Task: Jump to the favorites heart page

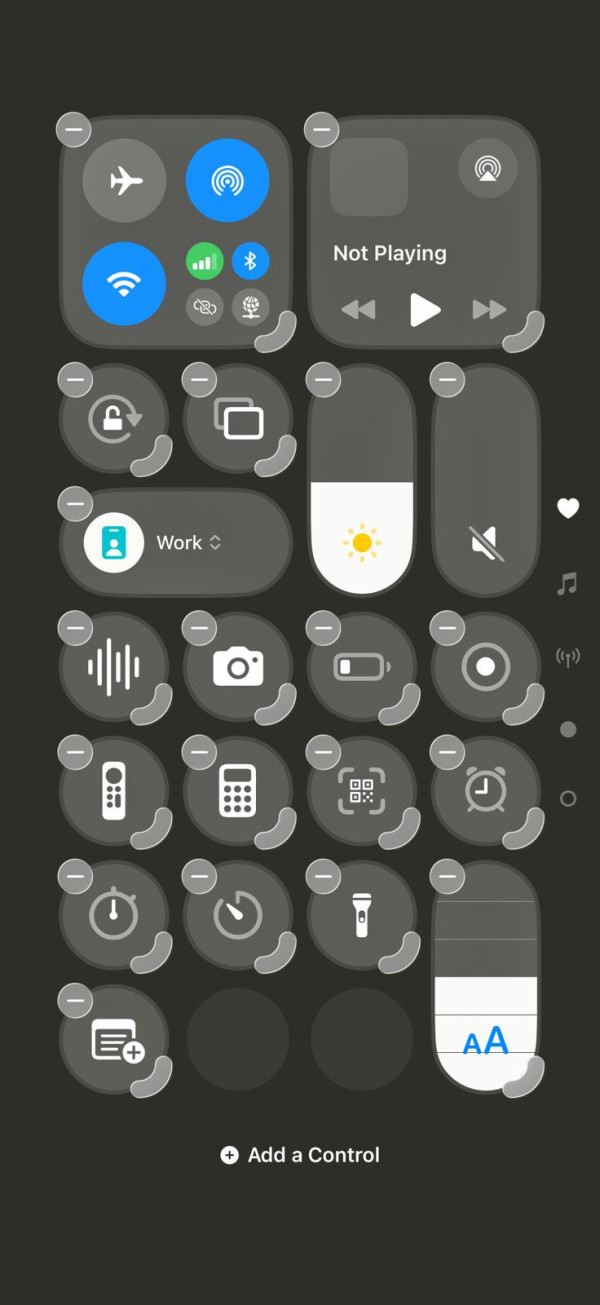Action: 568,509
